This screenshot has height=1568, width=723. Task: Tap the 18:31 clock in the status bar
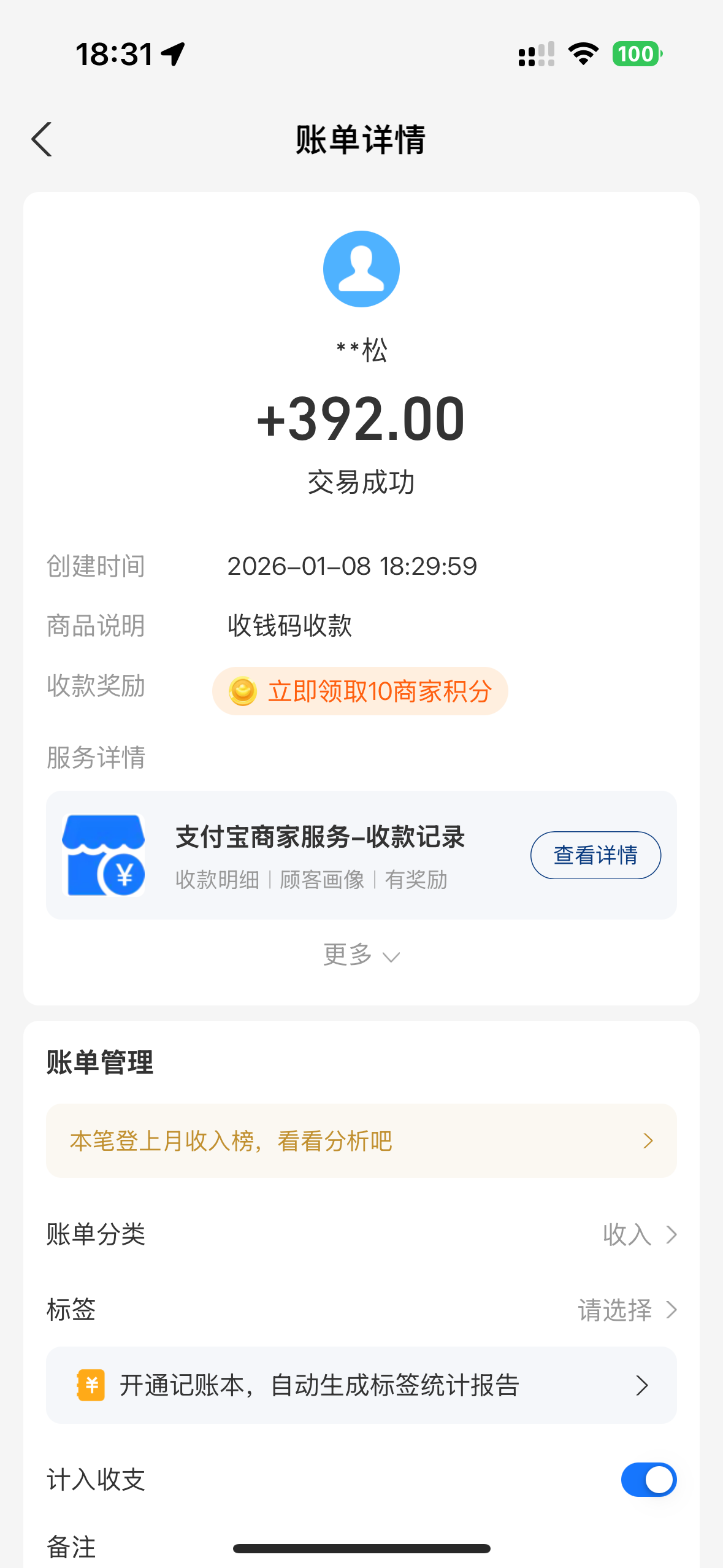pos(114,53)
